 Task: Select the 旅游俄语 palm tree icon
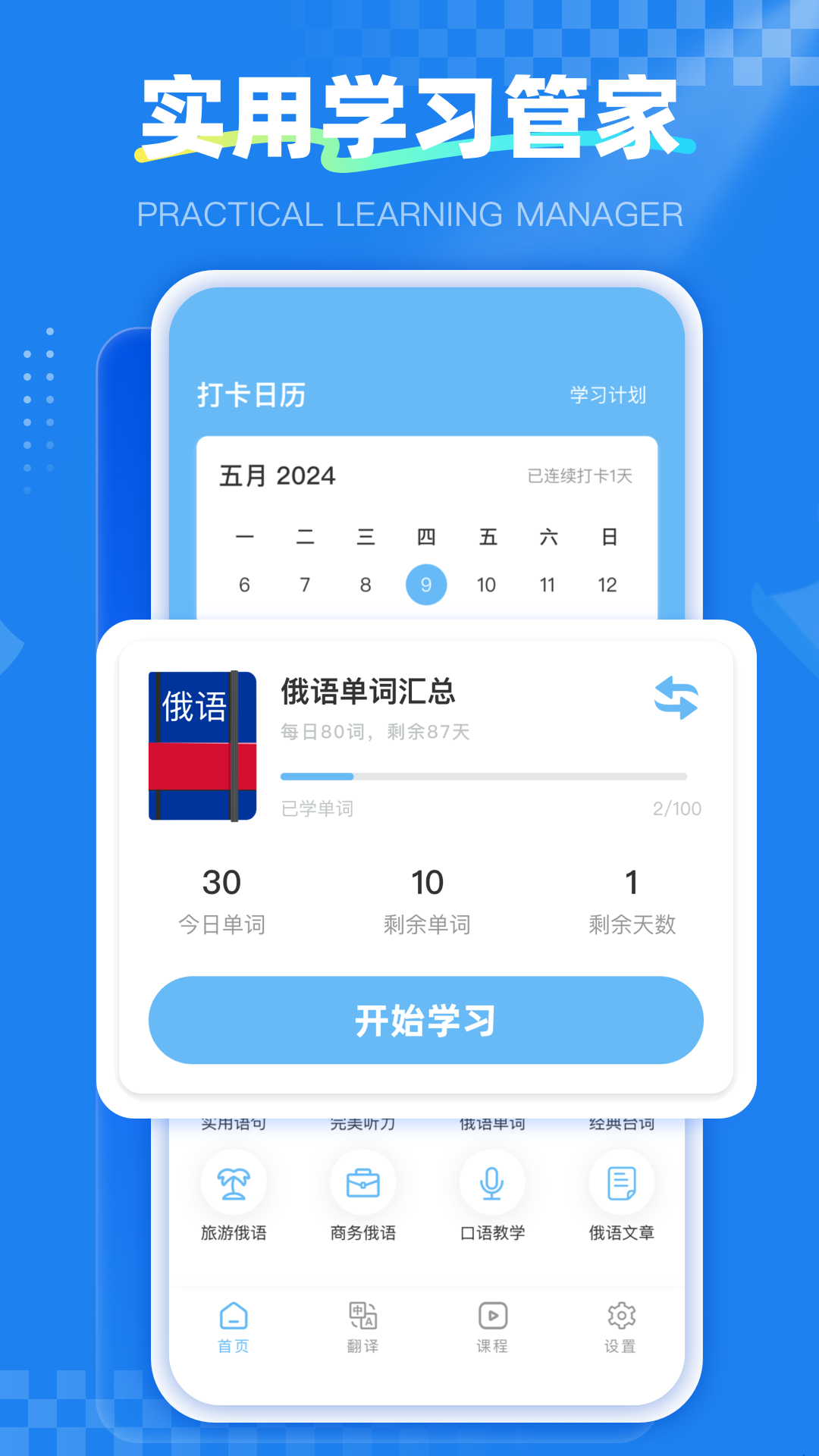(234, 1181)
